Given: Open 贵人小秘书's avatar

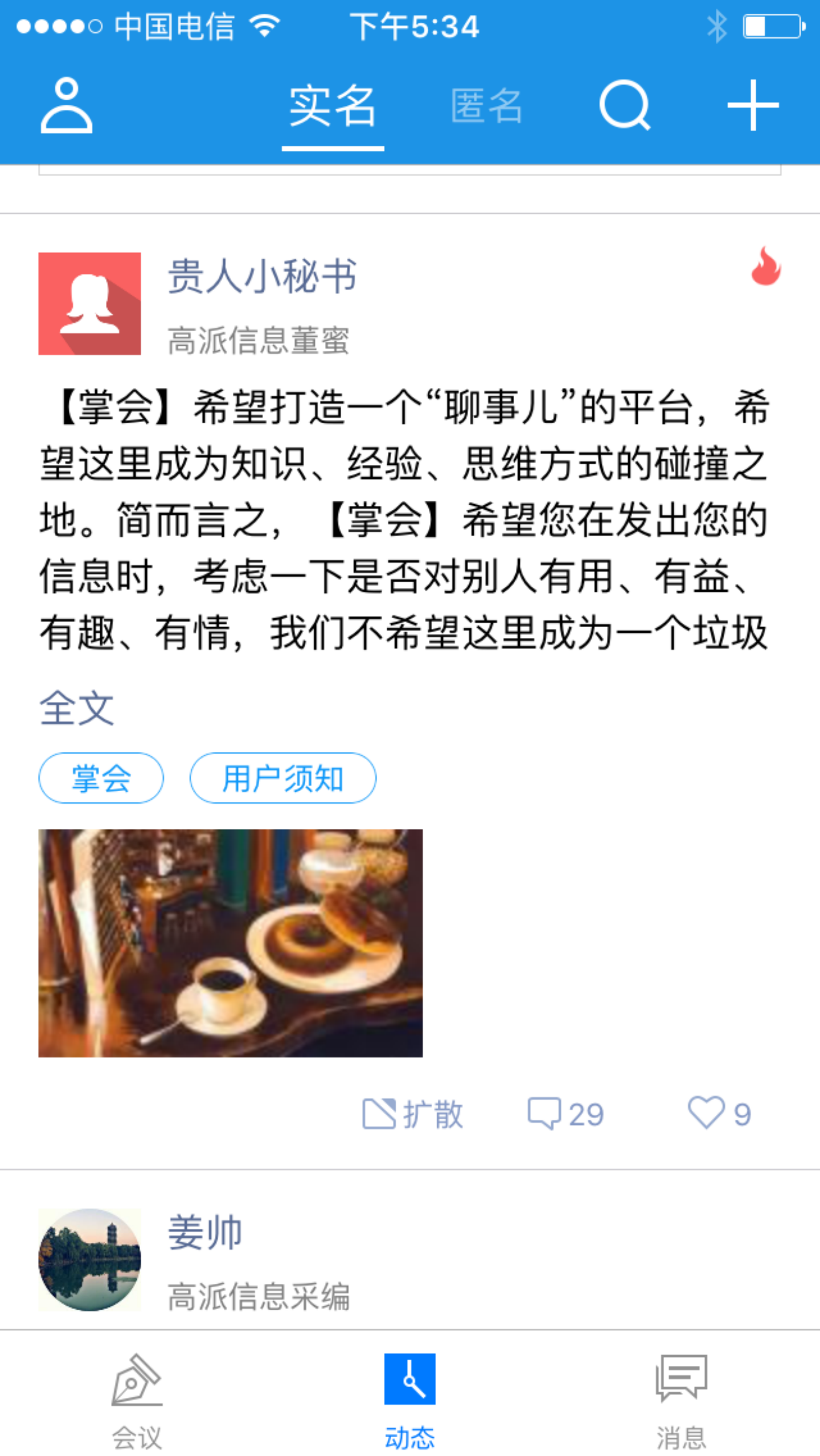Looking at the screenshot, I should click(x=89, y=304).
